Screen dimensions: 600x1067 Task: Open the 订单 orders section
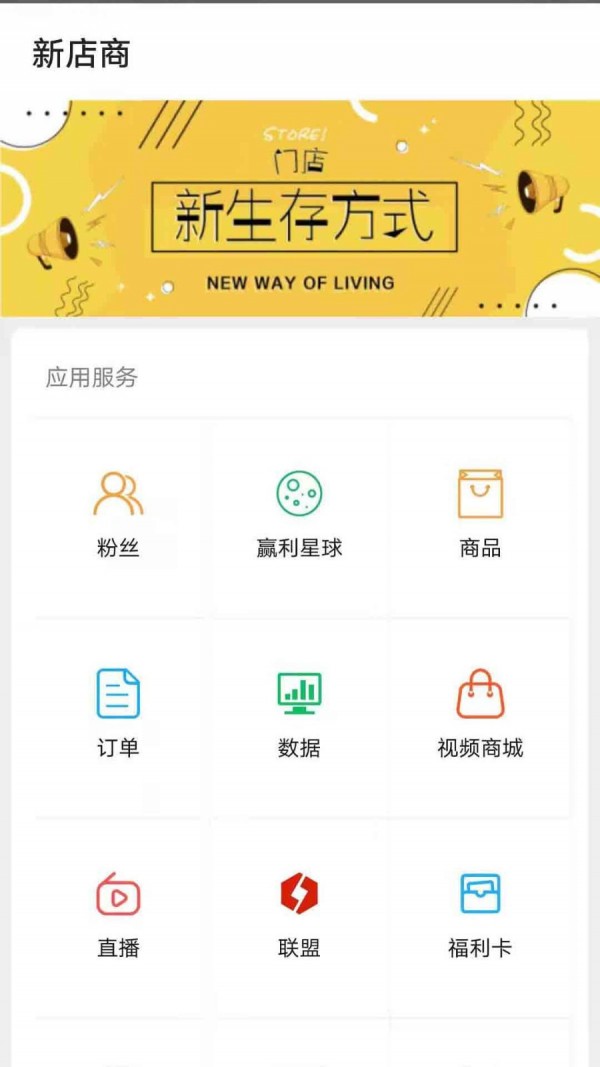(x=118, y=714)
